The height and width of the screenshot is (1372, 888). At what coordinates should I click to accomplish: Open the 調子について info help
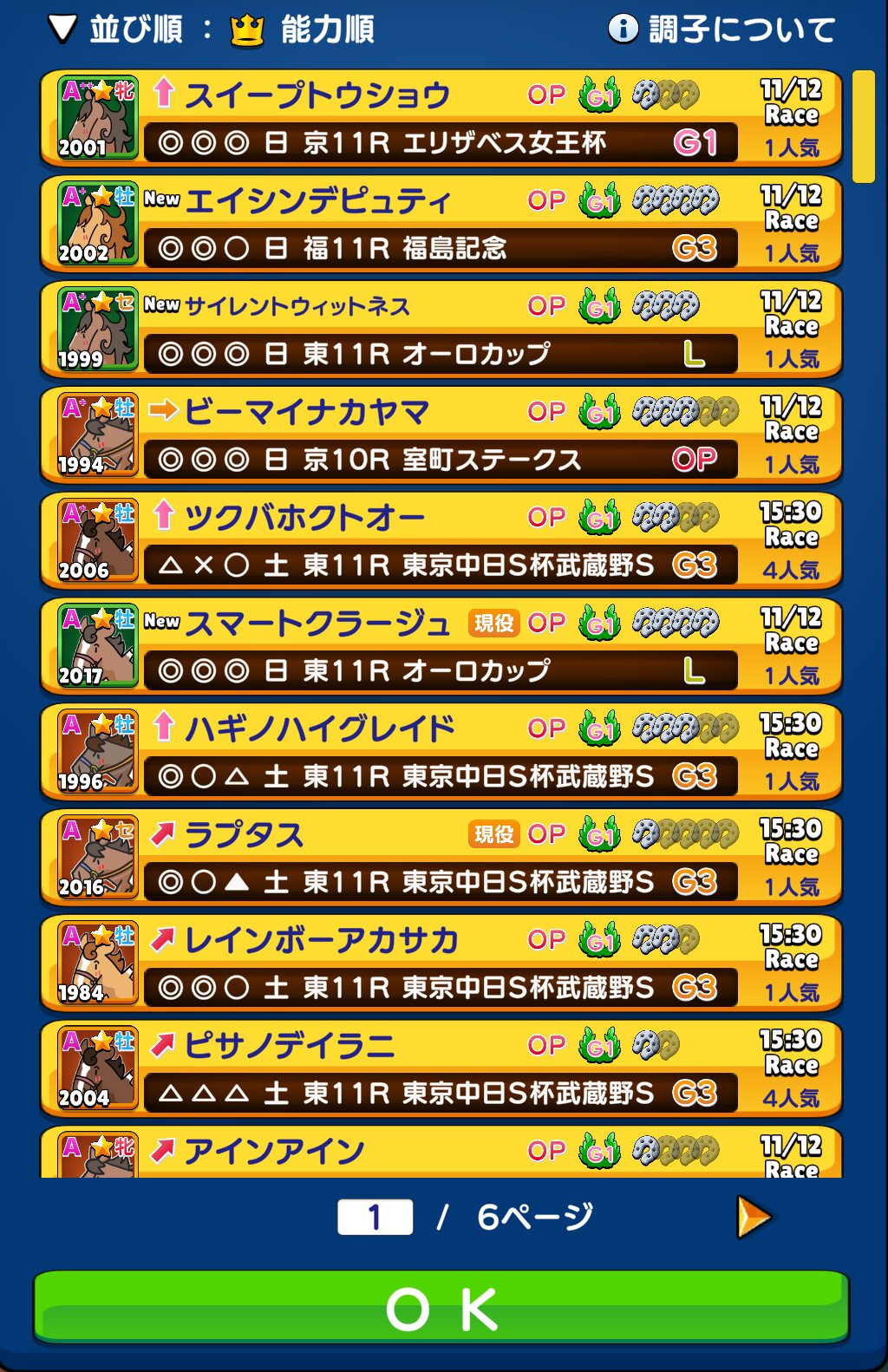click(721, 29)
